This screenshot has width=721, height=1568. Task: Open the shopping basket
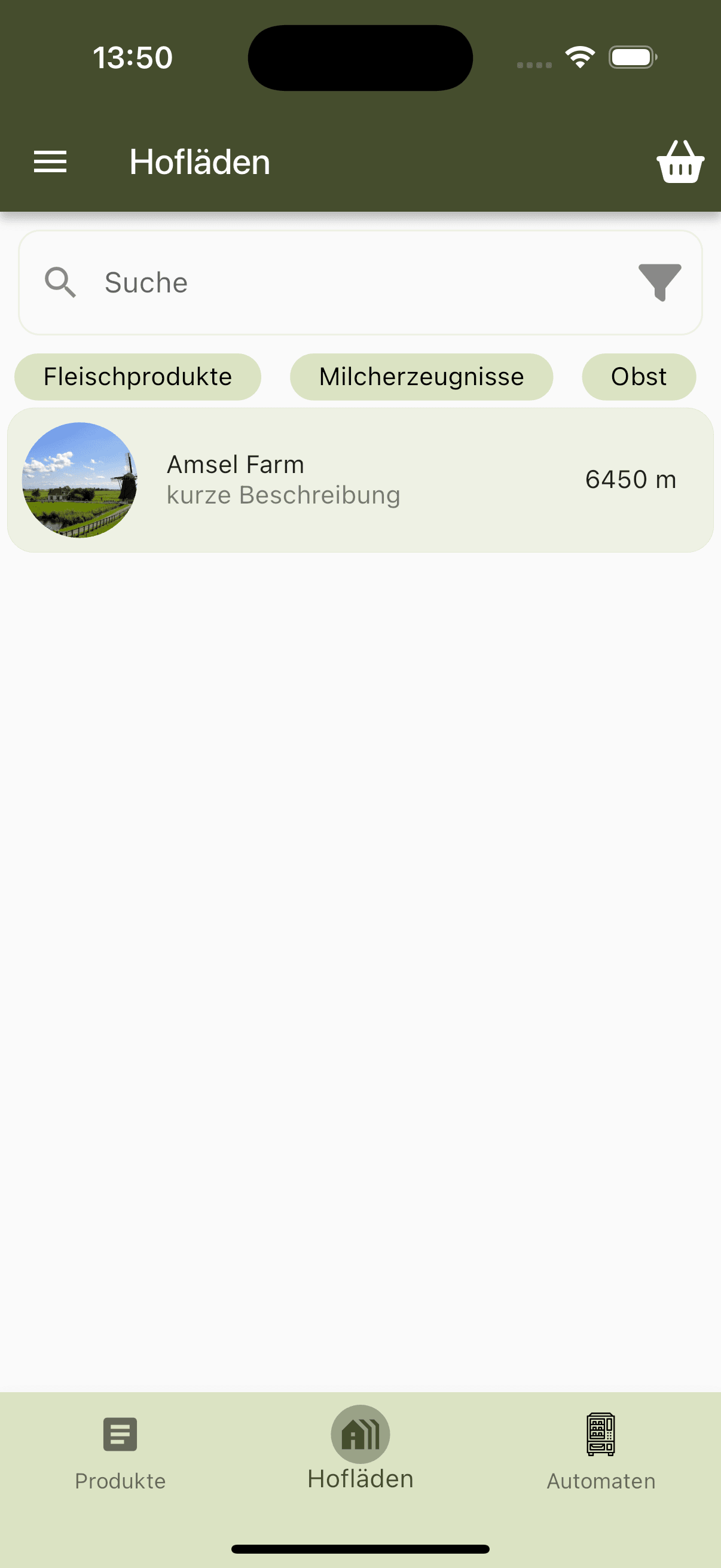pyautogui.click(x=680, y=162)
